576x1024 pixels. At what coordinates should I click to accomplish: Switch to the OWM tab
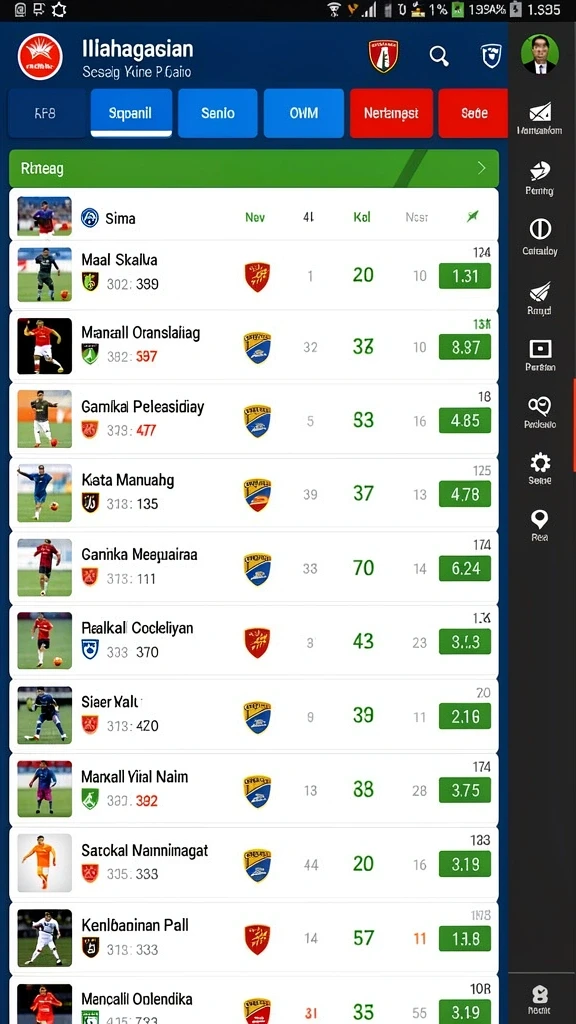click(304, 113)
